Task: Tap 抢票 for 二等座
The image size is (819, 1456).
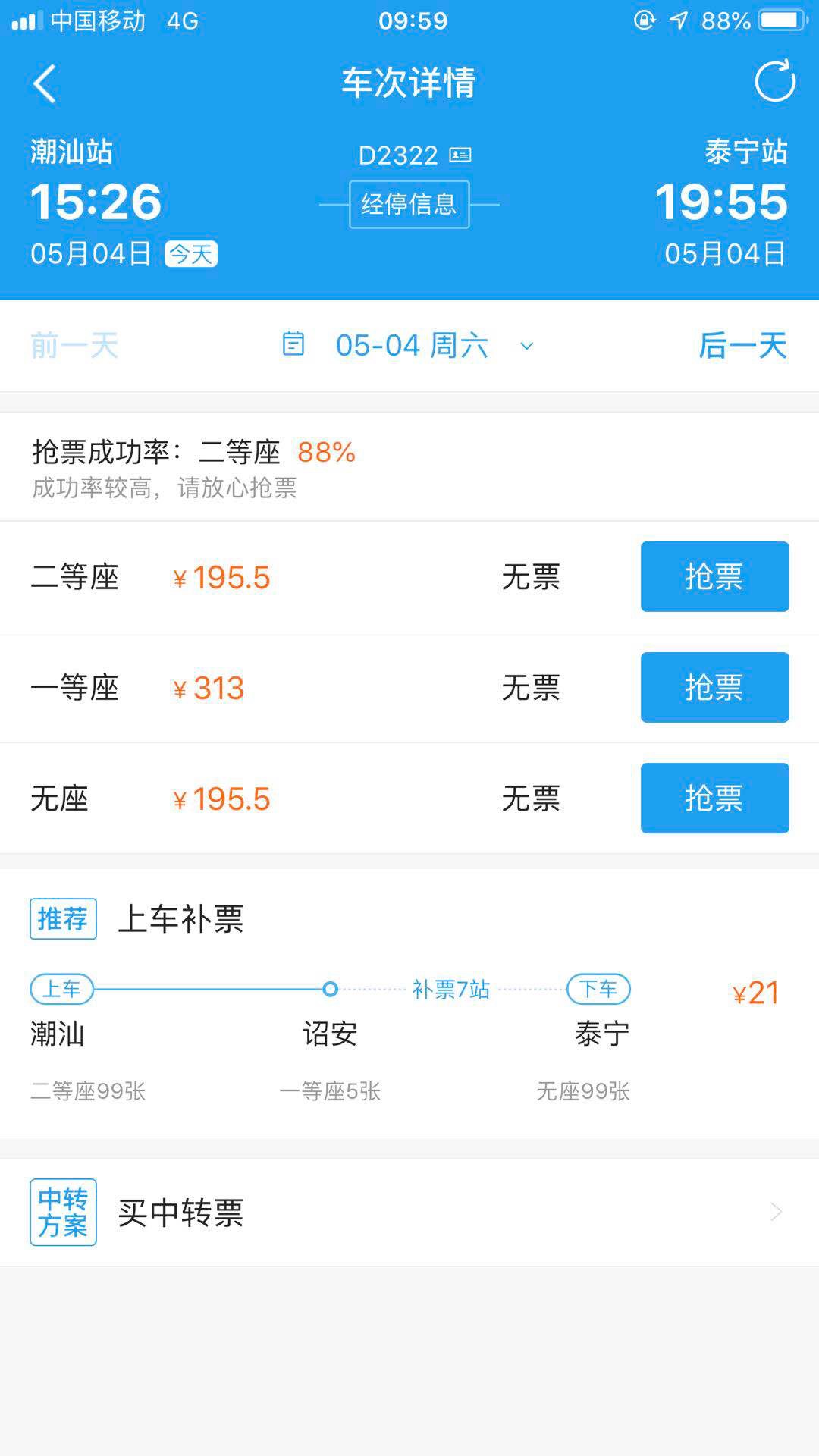Action: (714, 576)
